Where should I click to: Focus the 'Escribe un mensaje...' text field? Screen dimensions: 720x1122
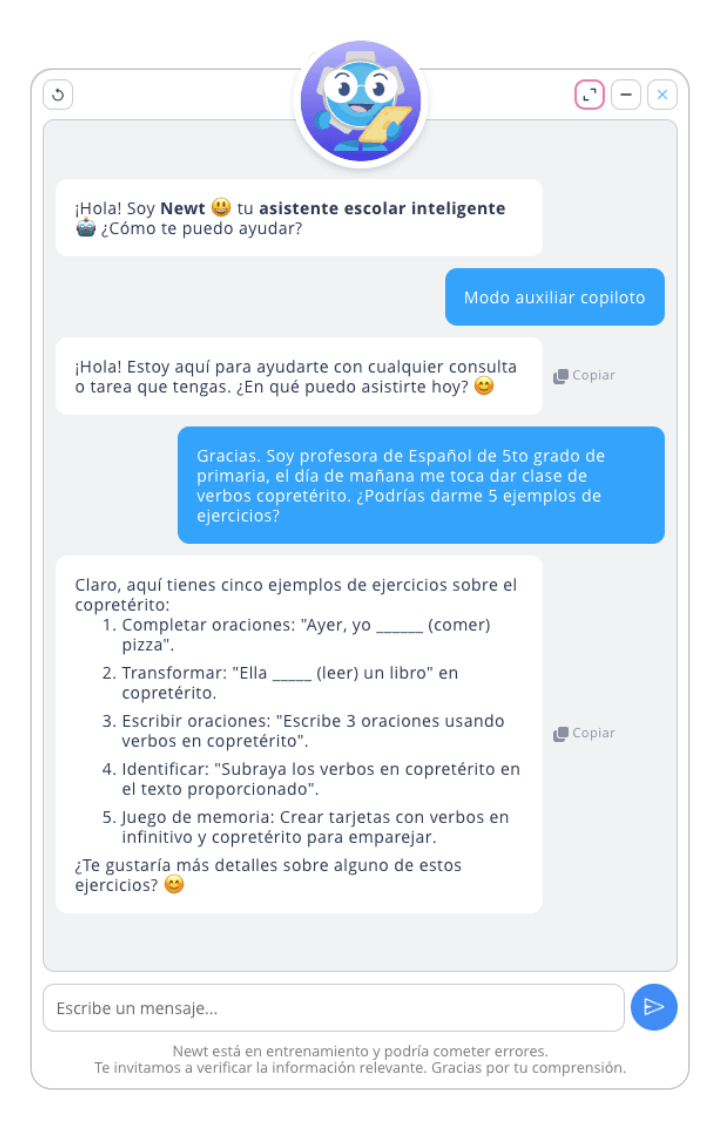click(333, 1008)
